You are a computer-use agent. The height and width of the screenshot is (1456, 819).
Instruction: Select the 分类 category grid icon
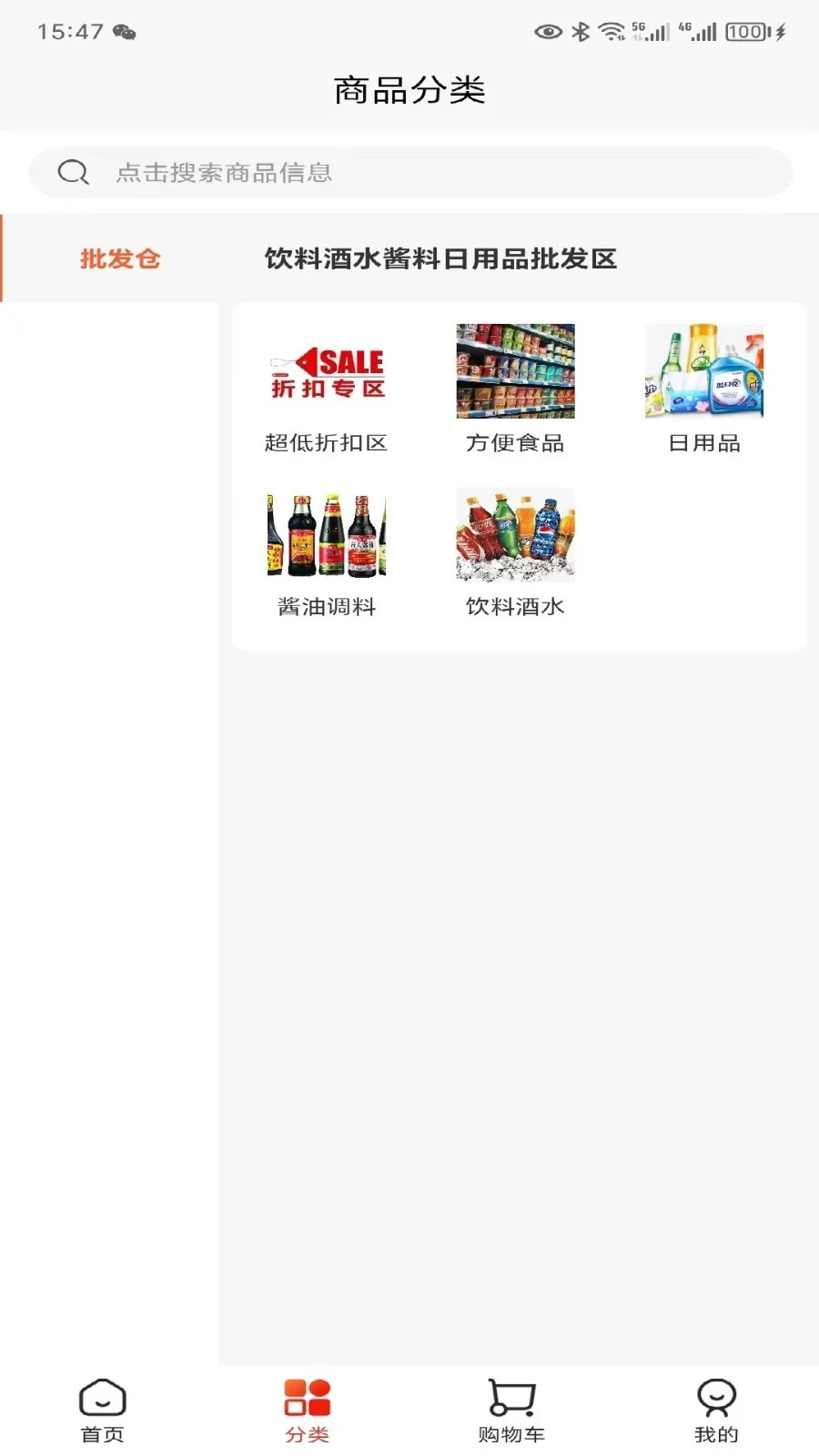click(x=308, y=1399)
